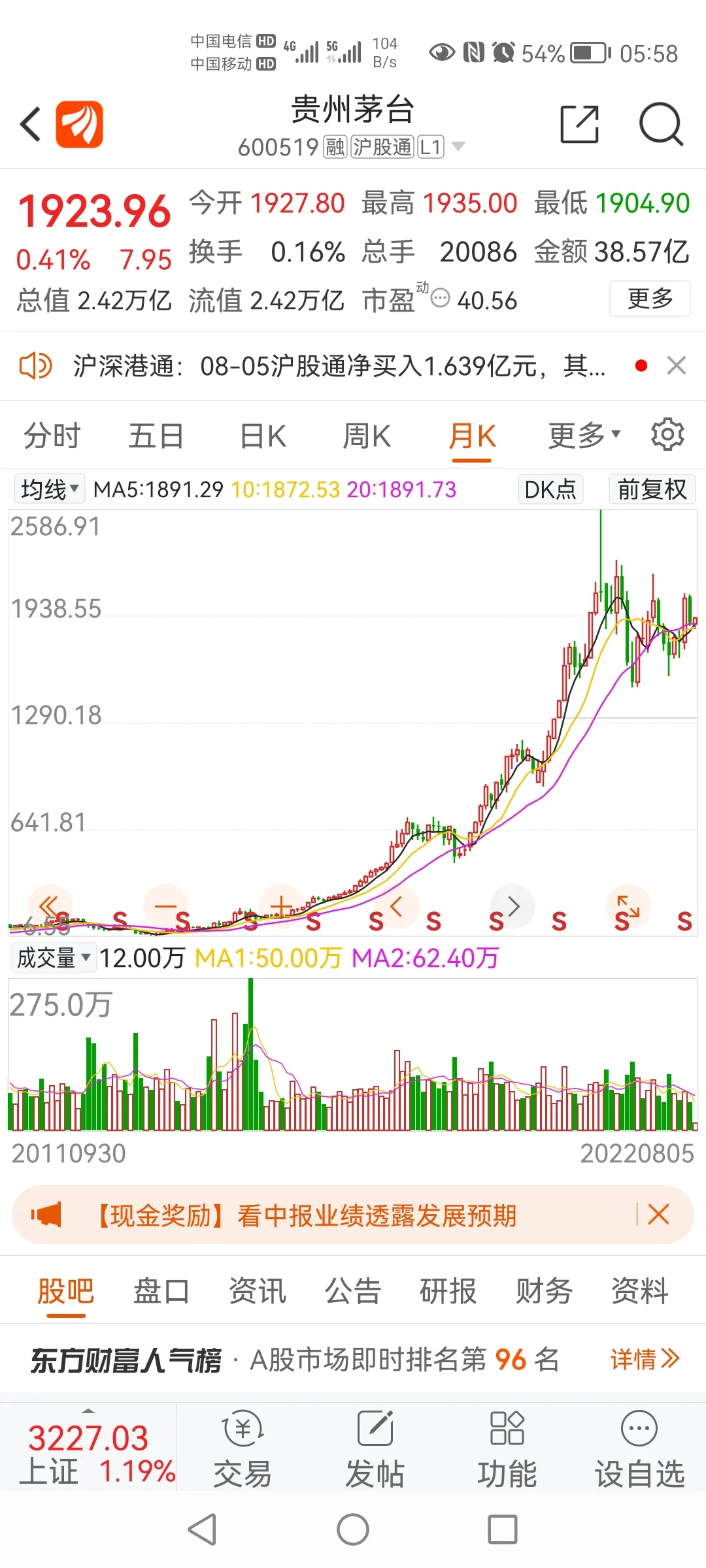Viewport: 706px width, 1568px height.
Task: Open the 均线 indicator dropdown
Action: [50, 489]
